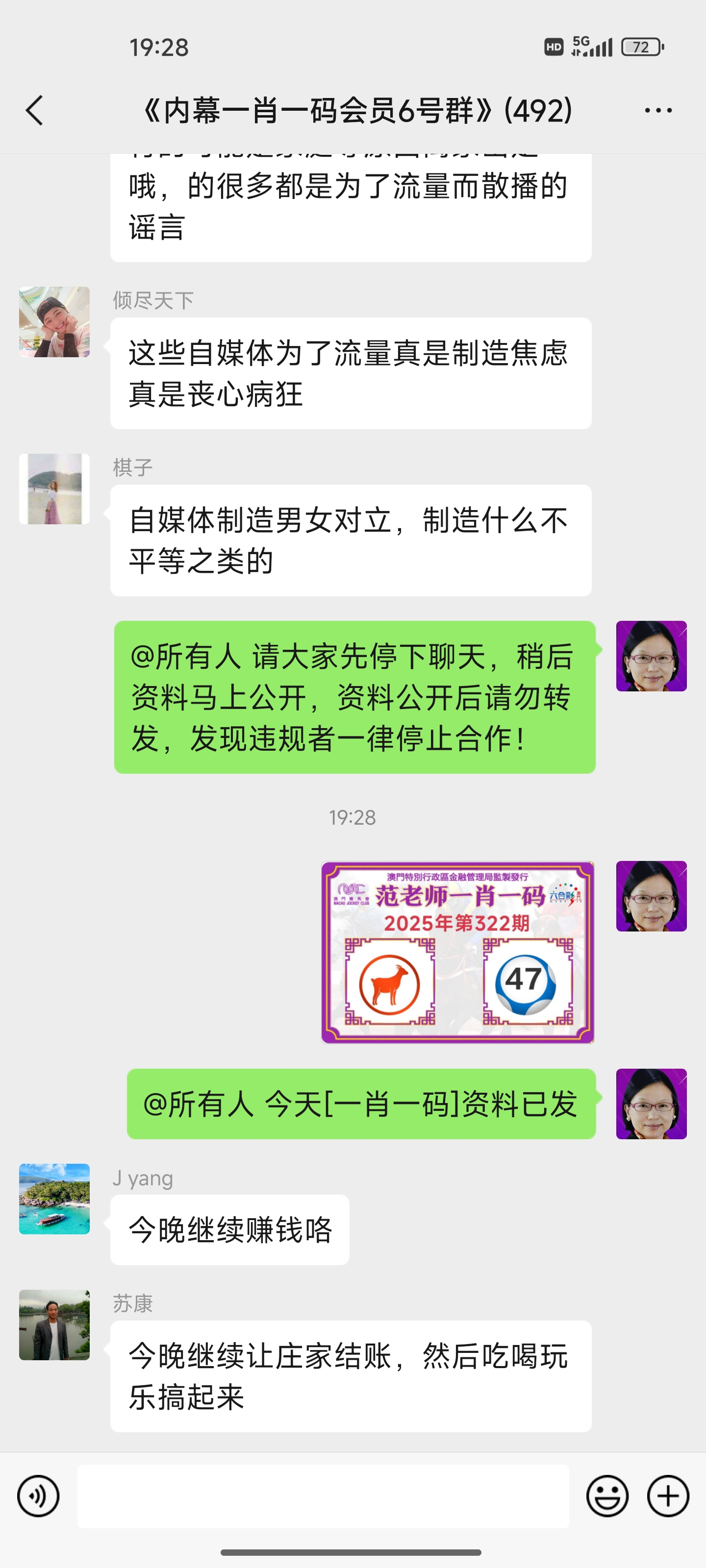Open J yang's profile avatar

54,1199
